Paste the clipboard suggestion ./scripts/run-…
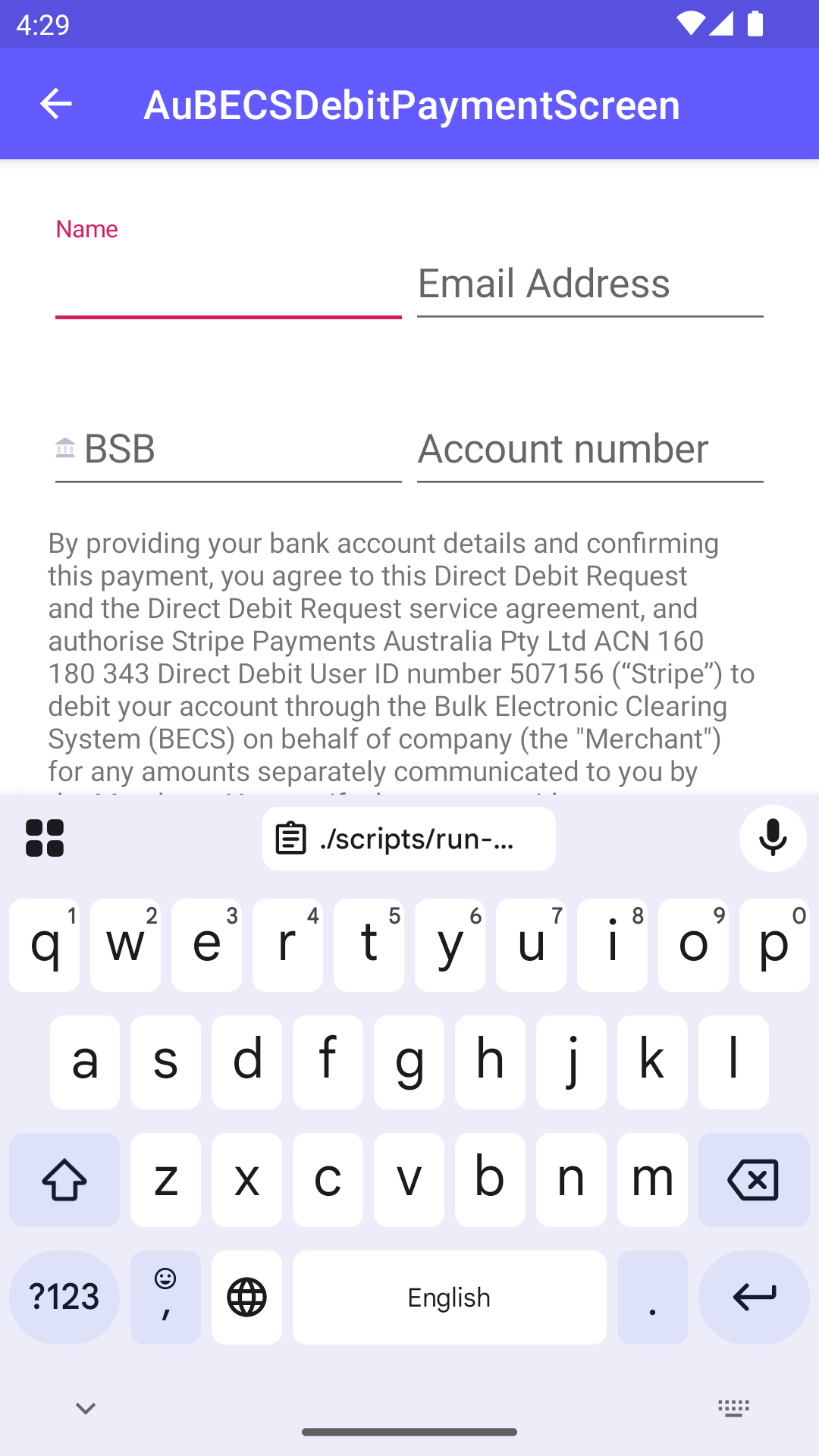 click(409, 839)
